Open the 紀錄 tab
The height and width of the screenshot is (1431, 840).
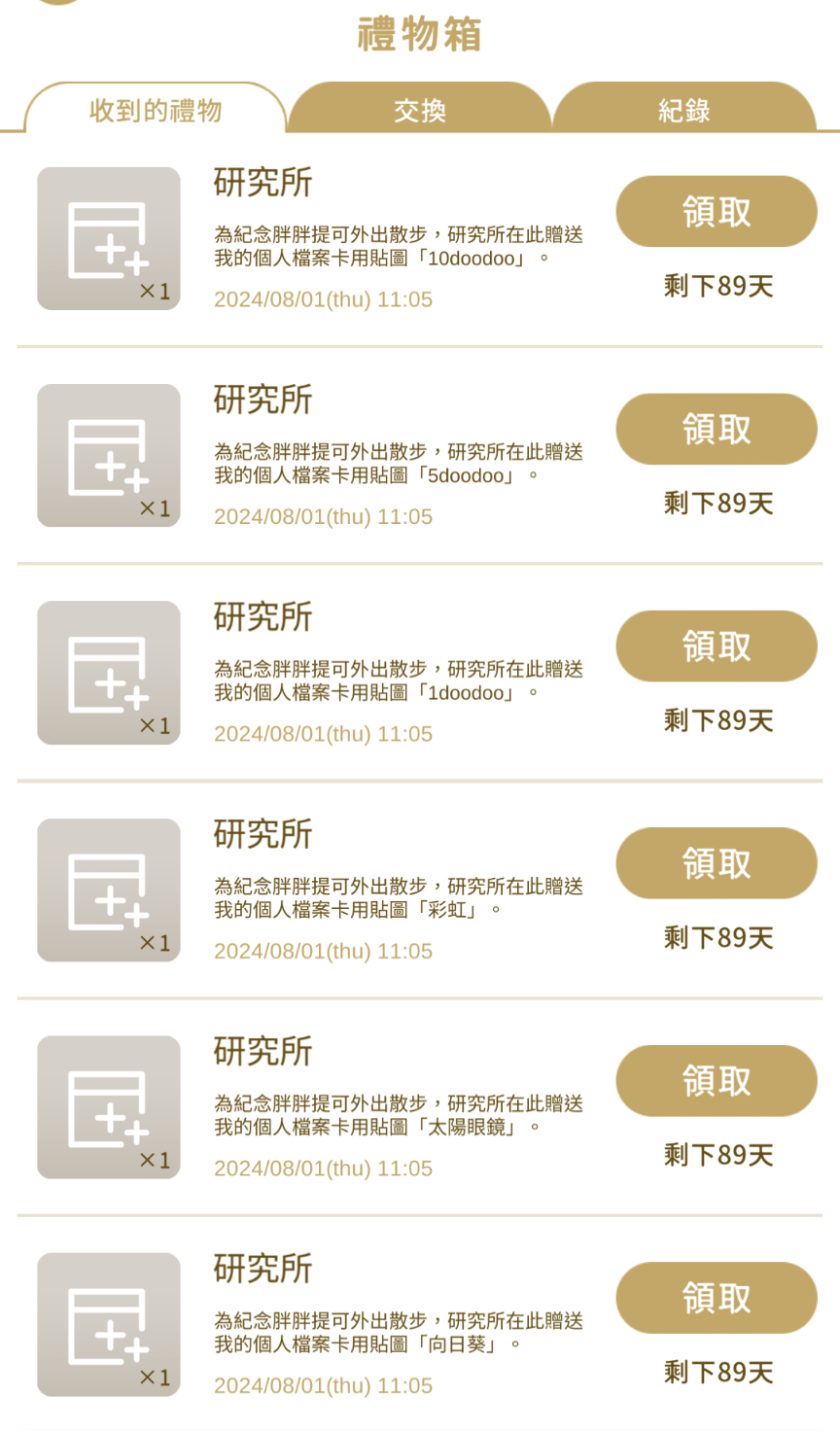click(684, 109)
